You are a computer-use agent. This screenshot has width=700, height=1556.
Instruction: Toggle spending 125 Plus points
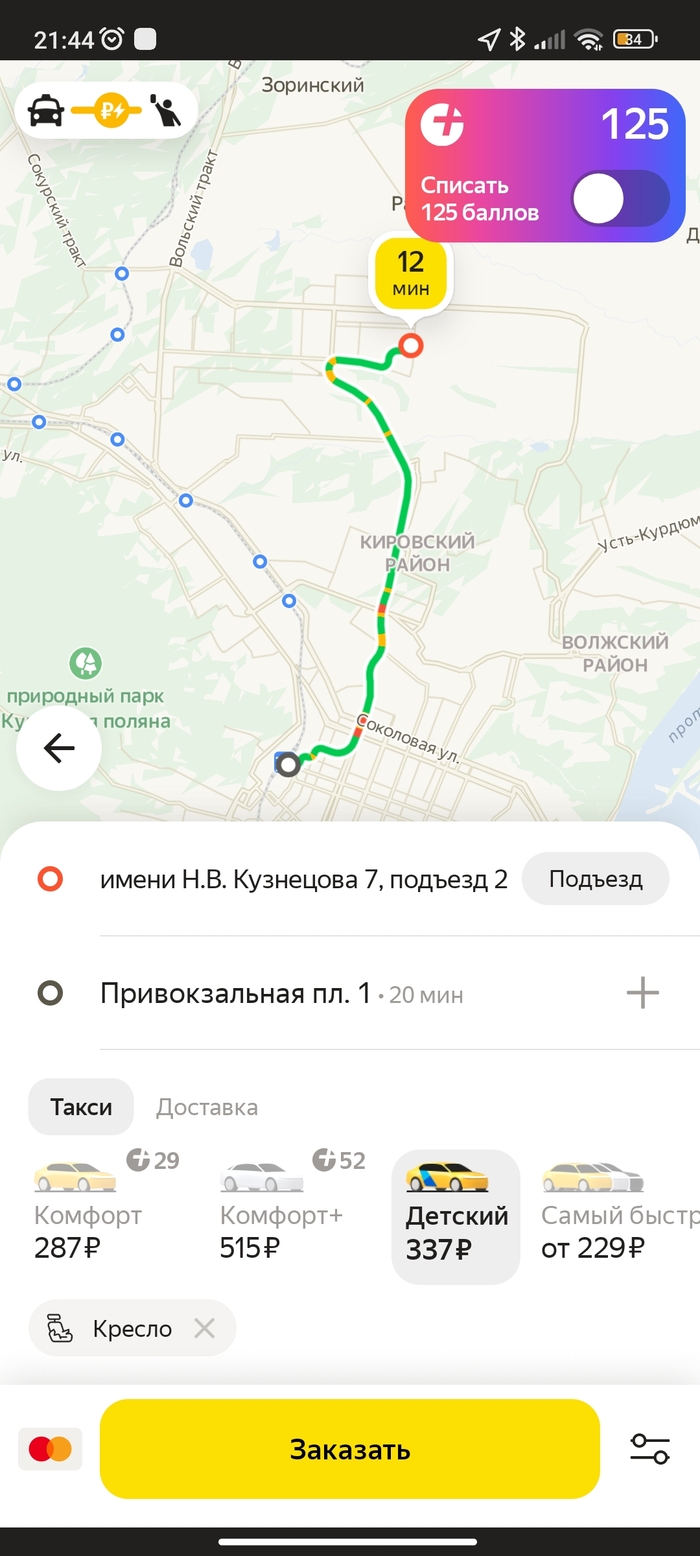click(619, 198)
